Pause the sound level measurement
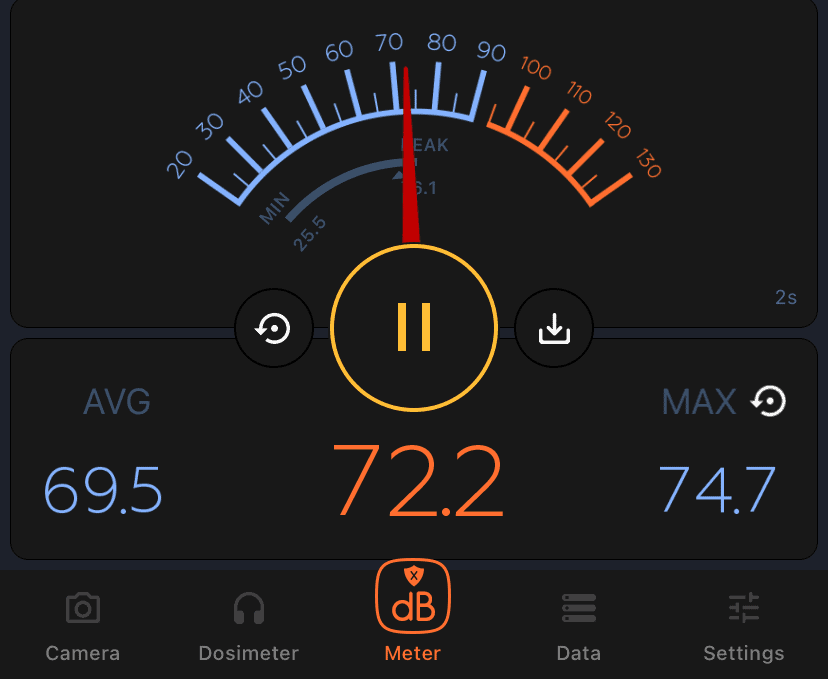 (414, 326)
